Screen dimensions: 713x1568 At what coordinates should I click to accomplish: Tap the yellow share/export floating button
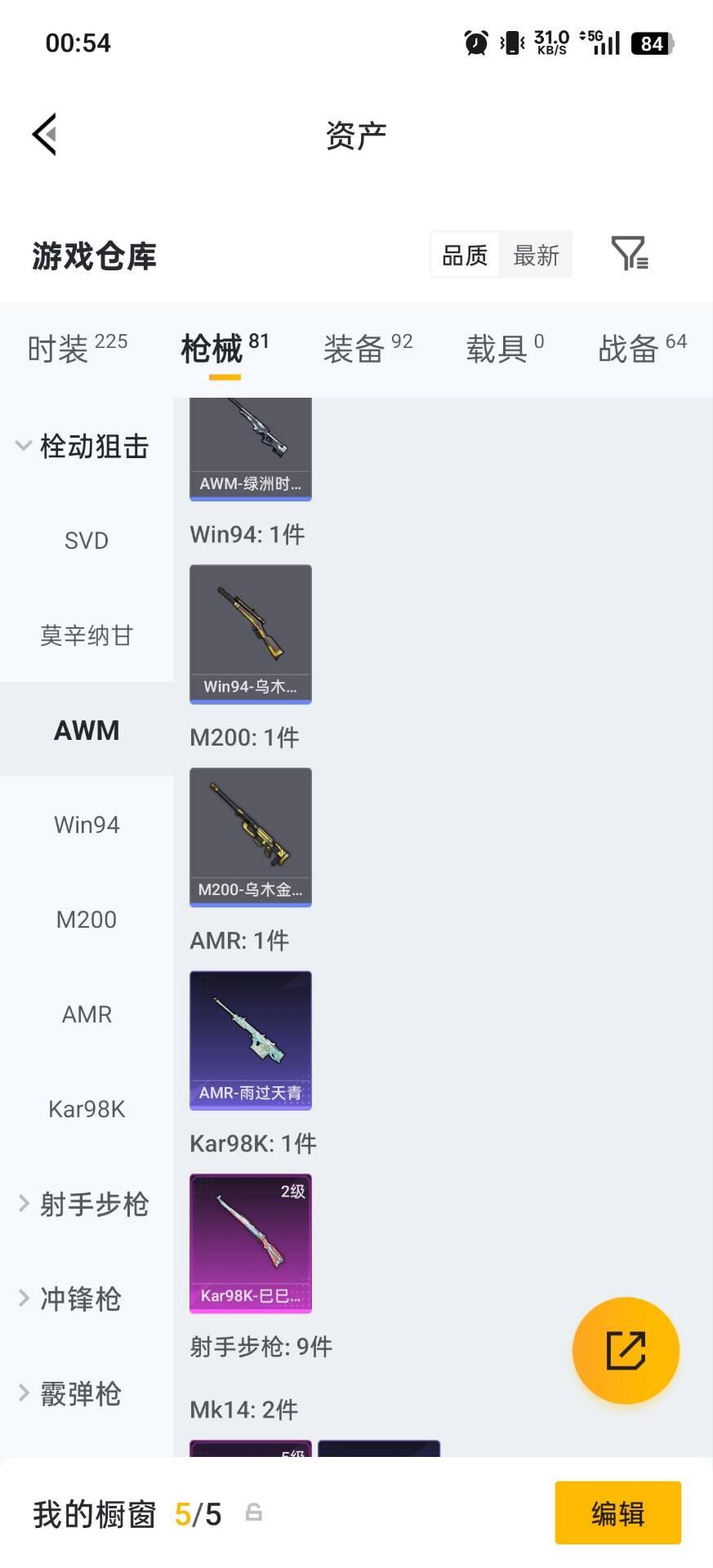[x=626, y=1350]
